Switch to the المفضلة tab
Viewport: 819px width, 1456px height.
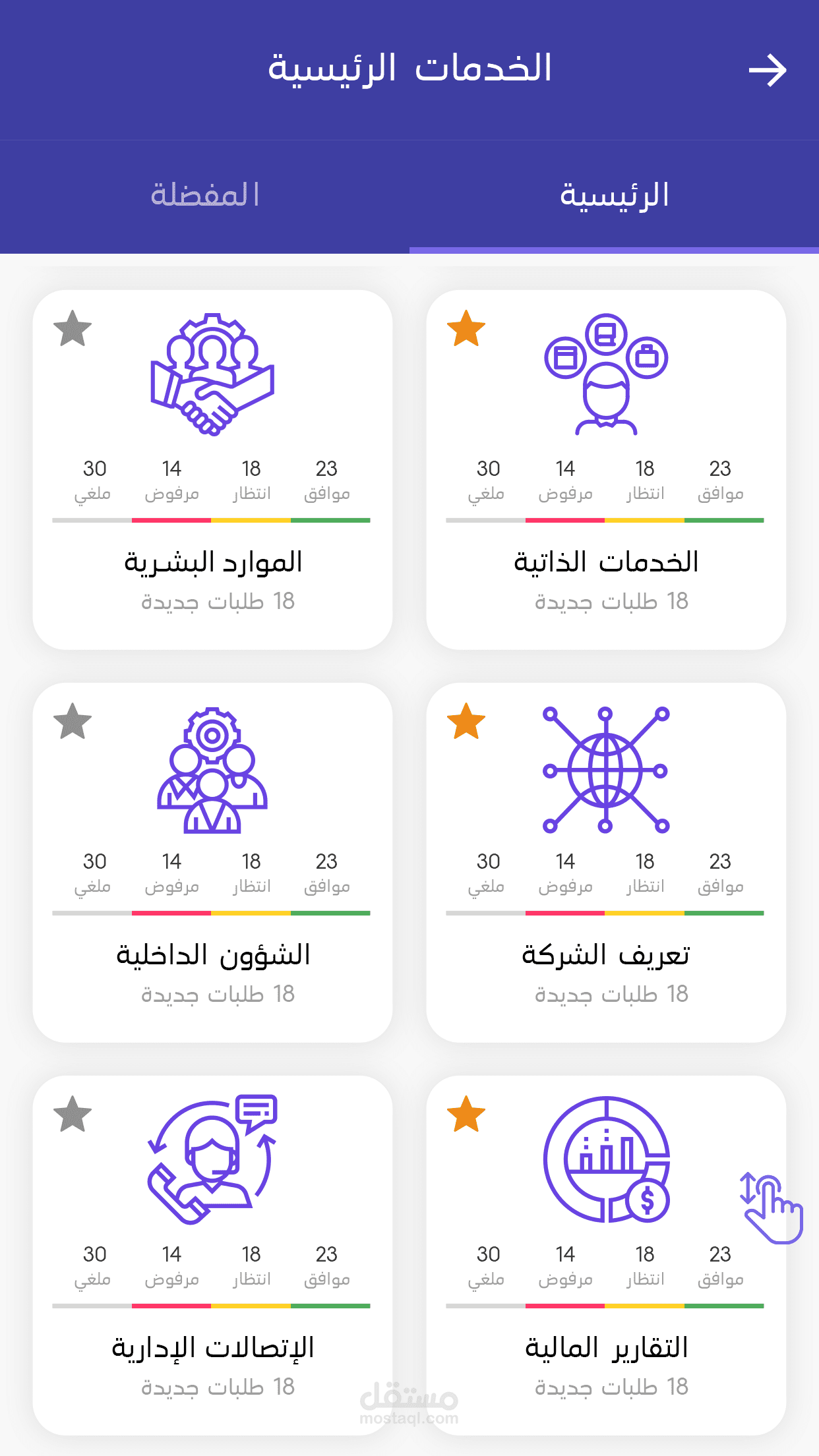(x=204, y=196)
